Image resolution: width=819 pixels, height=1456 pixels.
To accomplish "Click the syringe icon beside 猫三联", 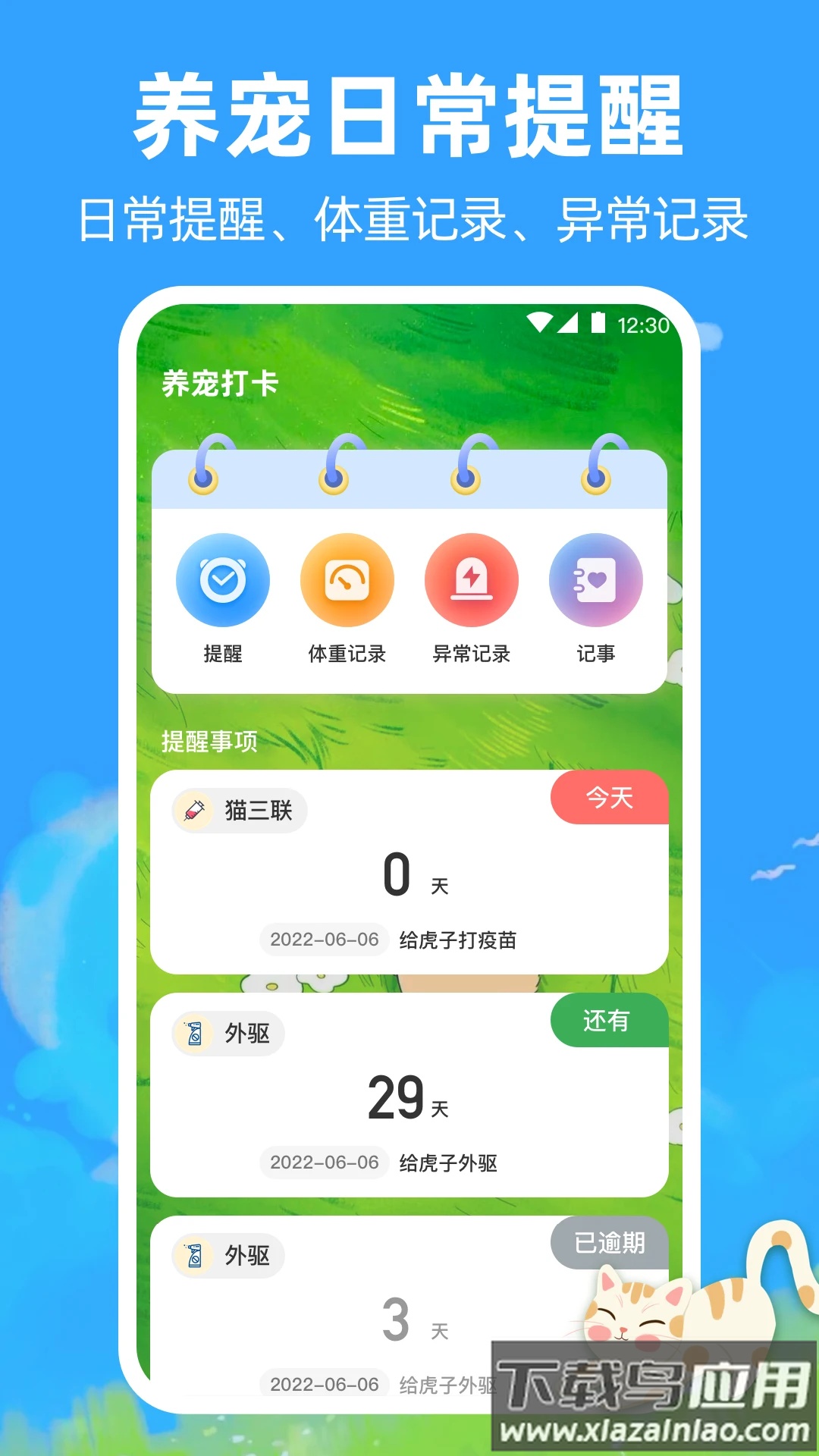I will [x=196, y=808].
